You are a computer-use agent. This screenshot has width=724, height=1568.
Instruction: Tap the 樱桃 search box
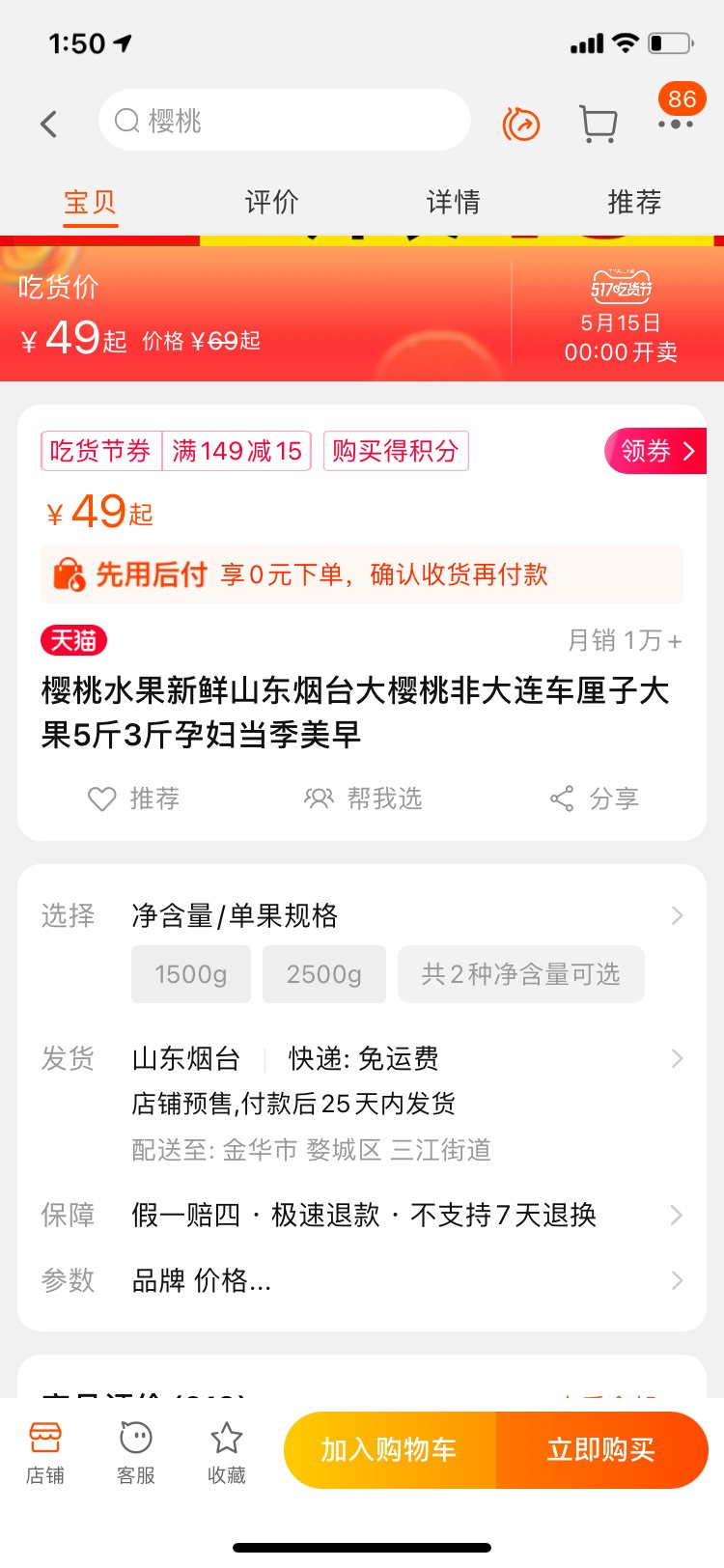(x=285, y=120)
